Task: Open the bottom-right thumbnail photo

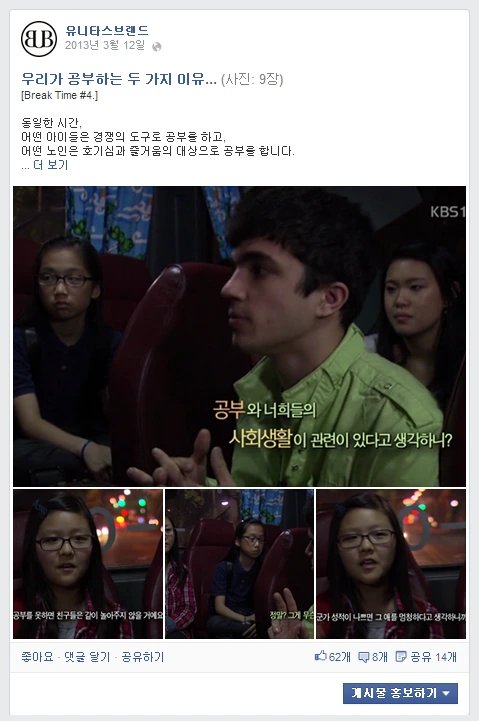Action: click(x=391, y=564)
